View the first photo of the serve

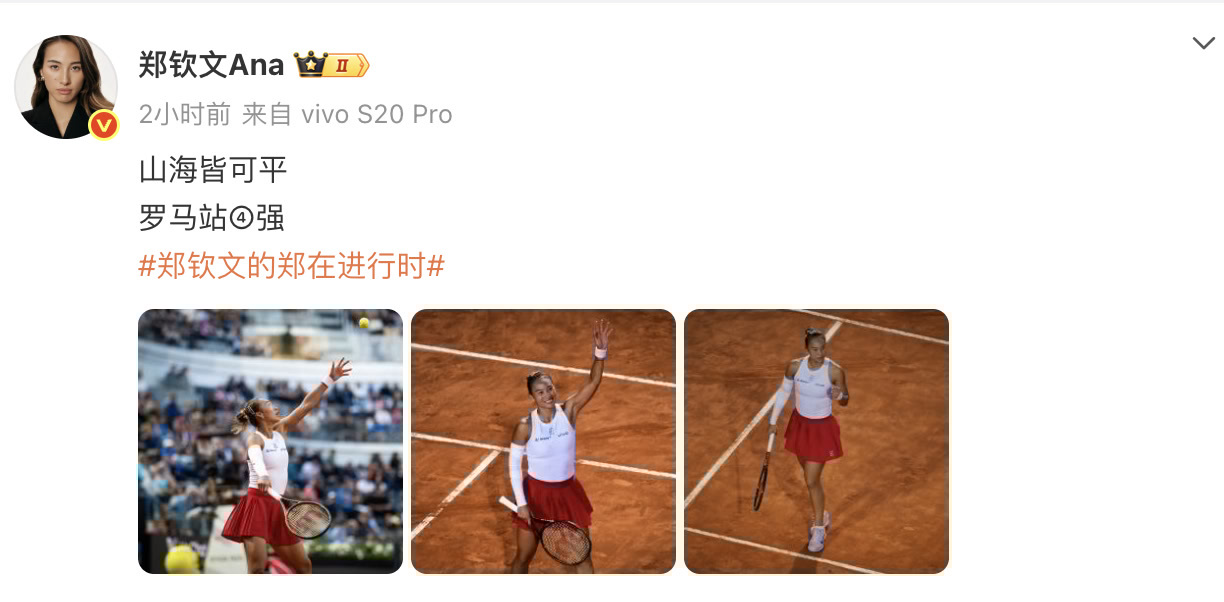click(x=270, y=441)
